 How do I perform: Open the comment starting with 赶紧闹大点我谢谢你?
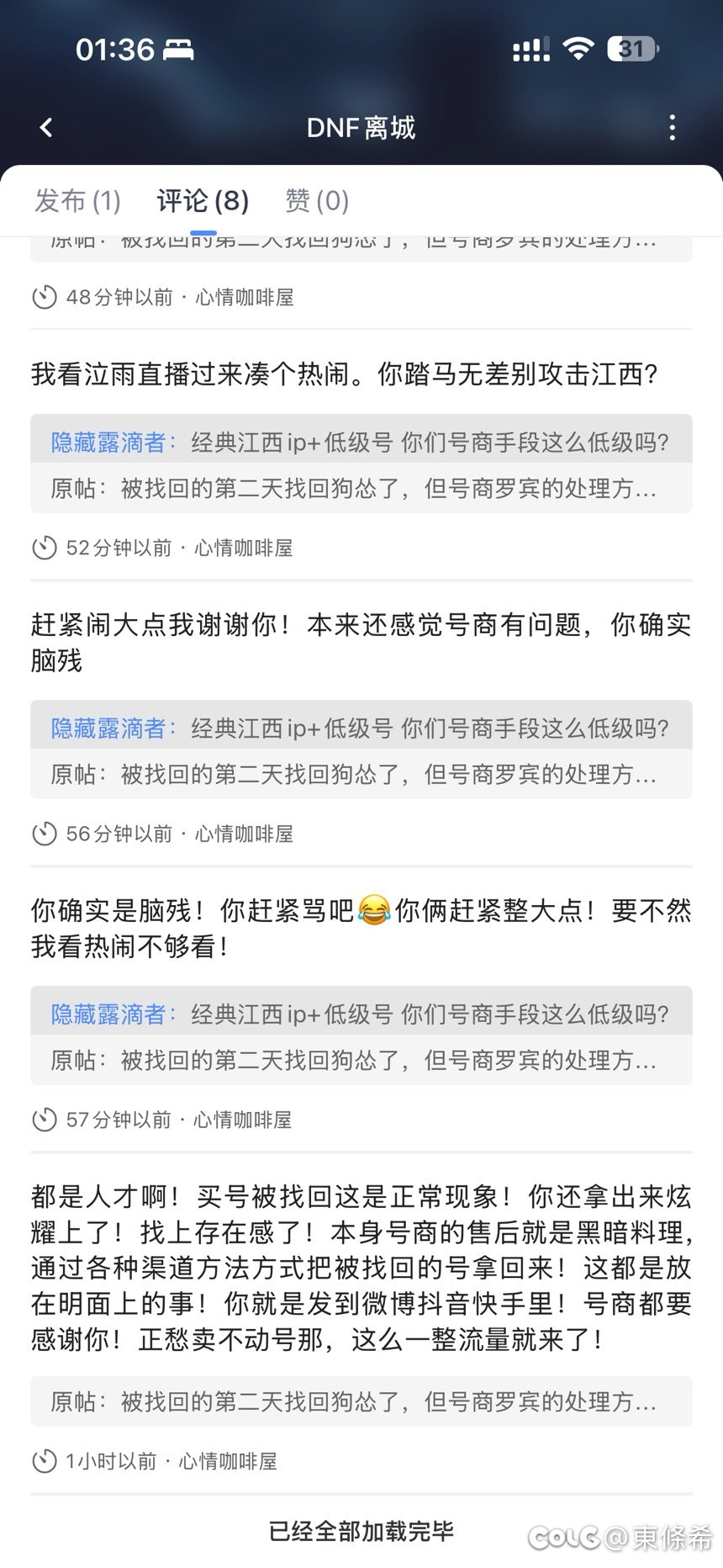361,643
